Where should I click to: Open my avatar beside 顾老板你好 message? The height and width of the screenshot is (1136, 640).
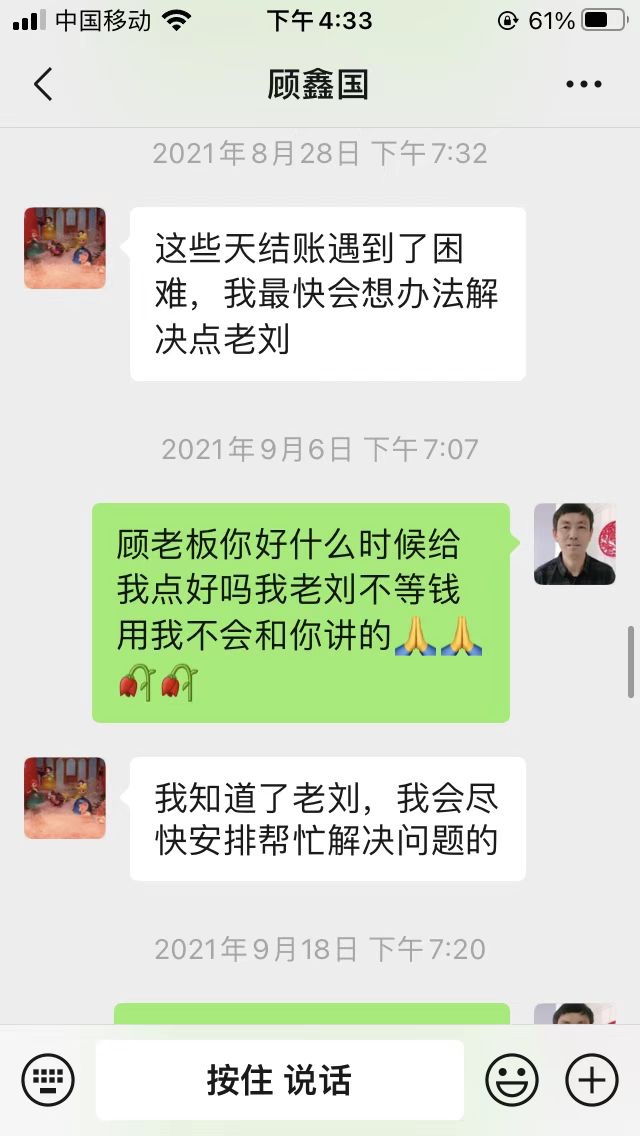(574, 544)
